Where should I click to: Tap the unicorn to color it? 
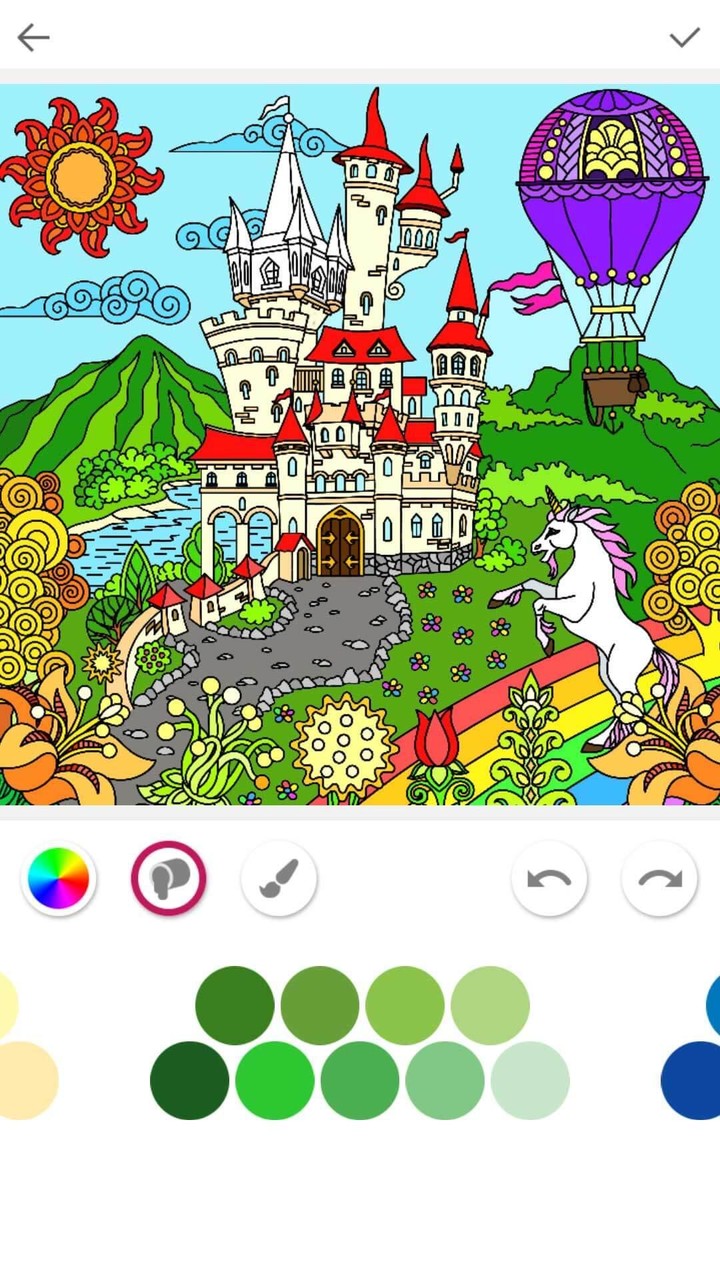pos(590,590)
